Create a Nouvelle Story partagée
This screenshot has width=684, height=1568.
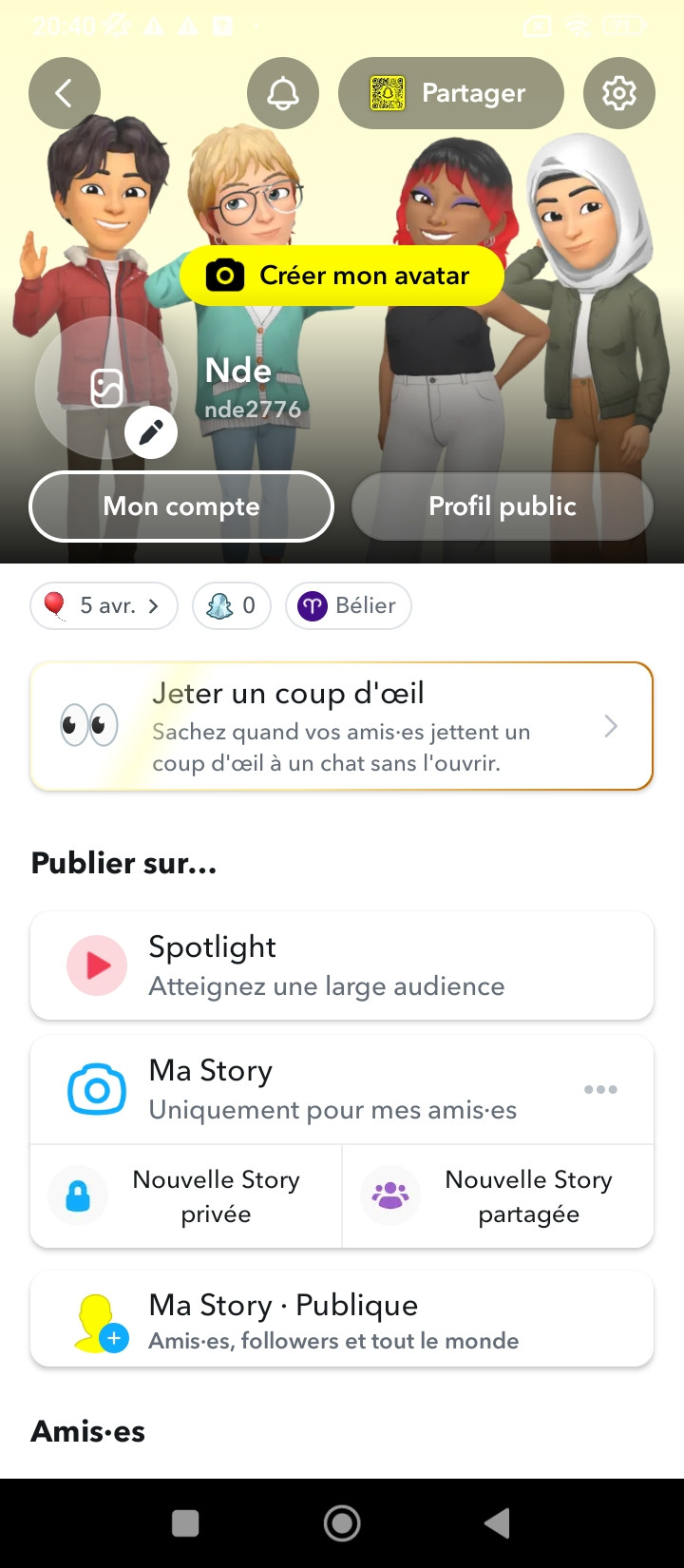(x=498, y=1196)
